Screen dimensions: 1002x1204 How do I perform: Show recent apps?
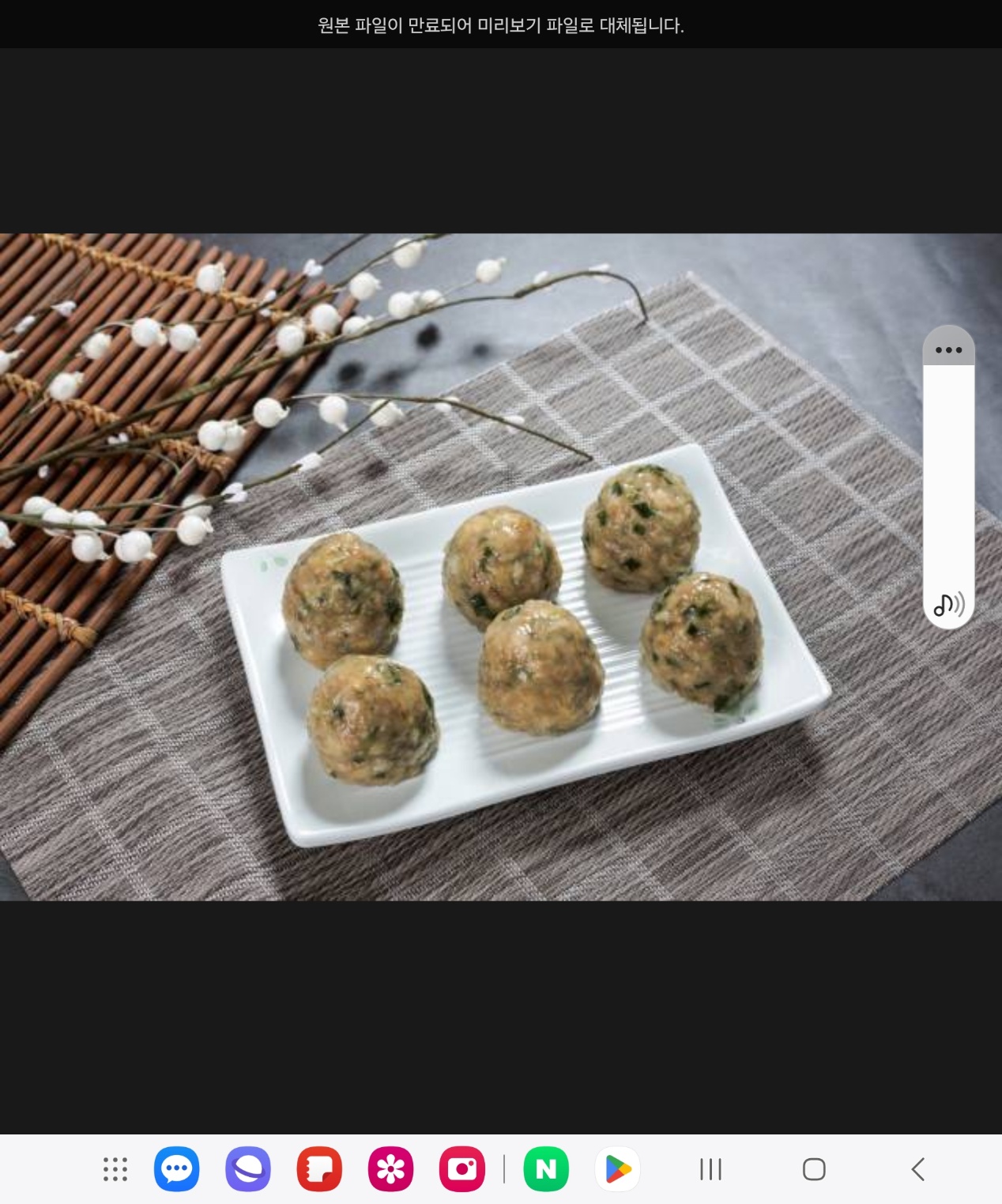point(710,1169)
